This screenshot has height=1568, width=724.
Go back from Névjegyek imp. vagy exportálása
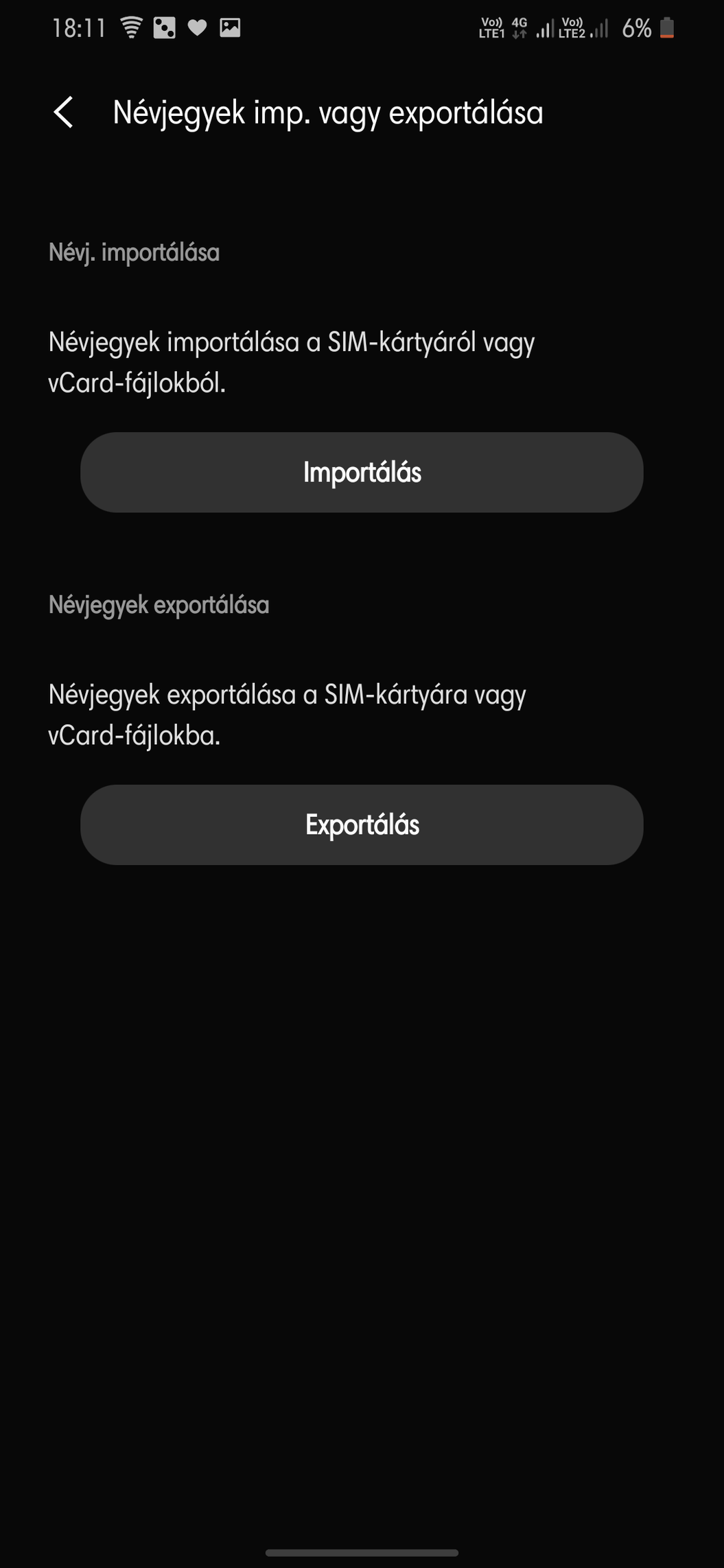point(64,112)
